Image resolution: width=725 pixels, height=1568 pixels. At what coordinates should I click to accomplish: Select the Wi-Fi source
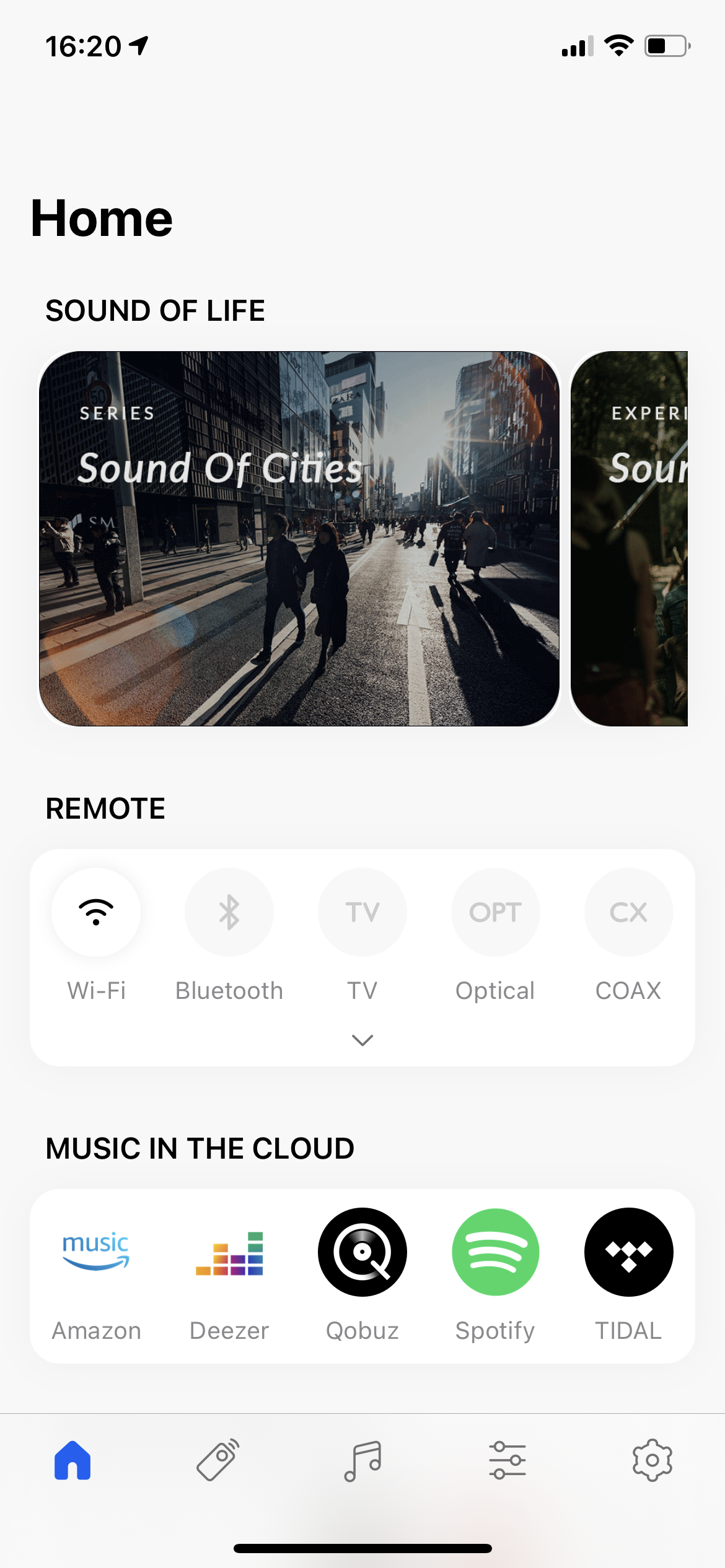(96, 912)
